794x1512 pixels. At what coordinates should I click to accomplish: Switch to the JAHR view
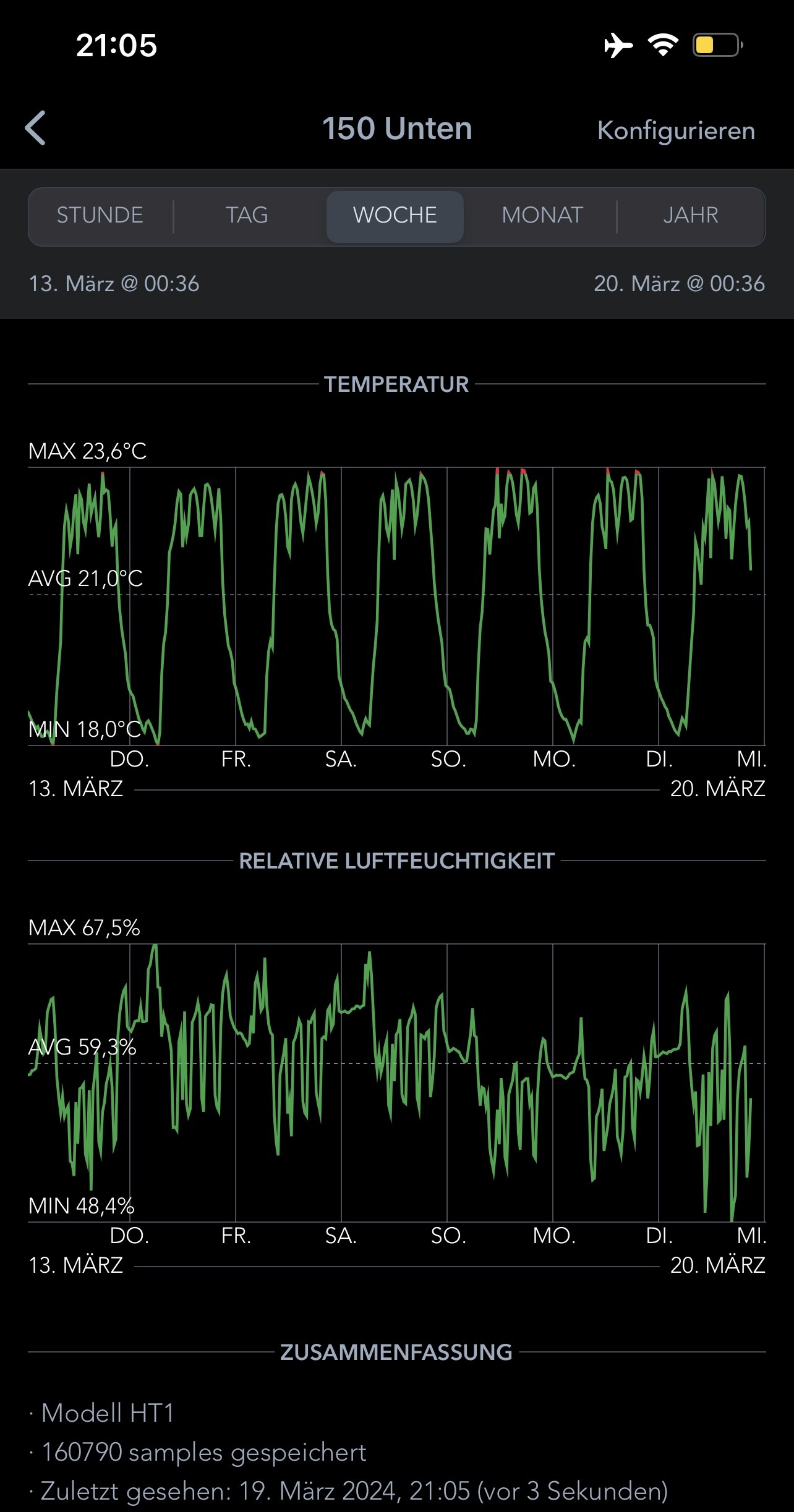coord(691,215)
